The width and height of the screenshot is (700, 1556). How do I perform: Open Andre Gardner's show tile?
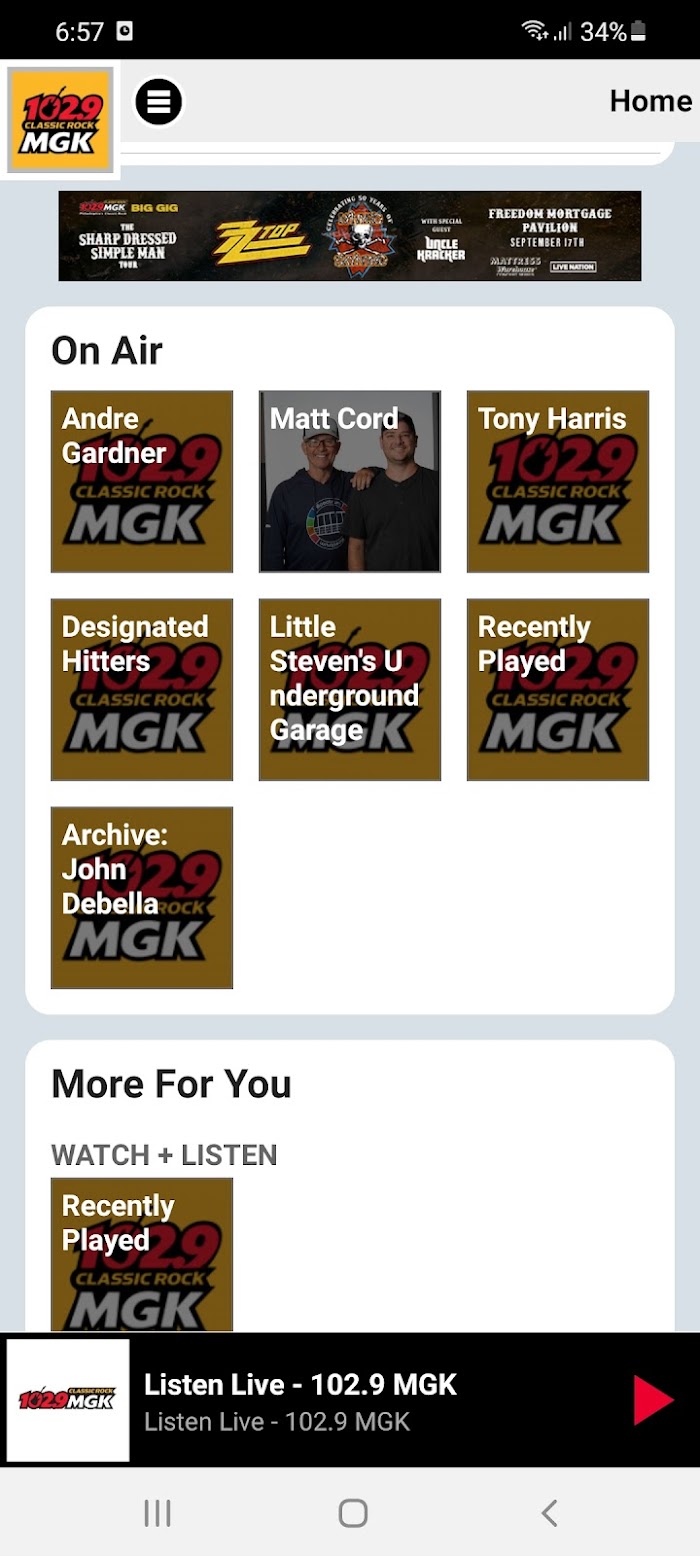(142, 481)
